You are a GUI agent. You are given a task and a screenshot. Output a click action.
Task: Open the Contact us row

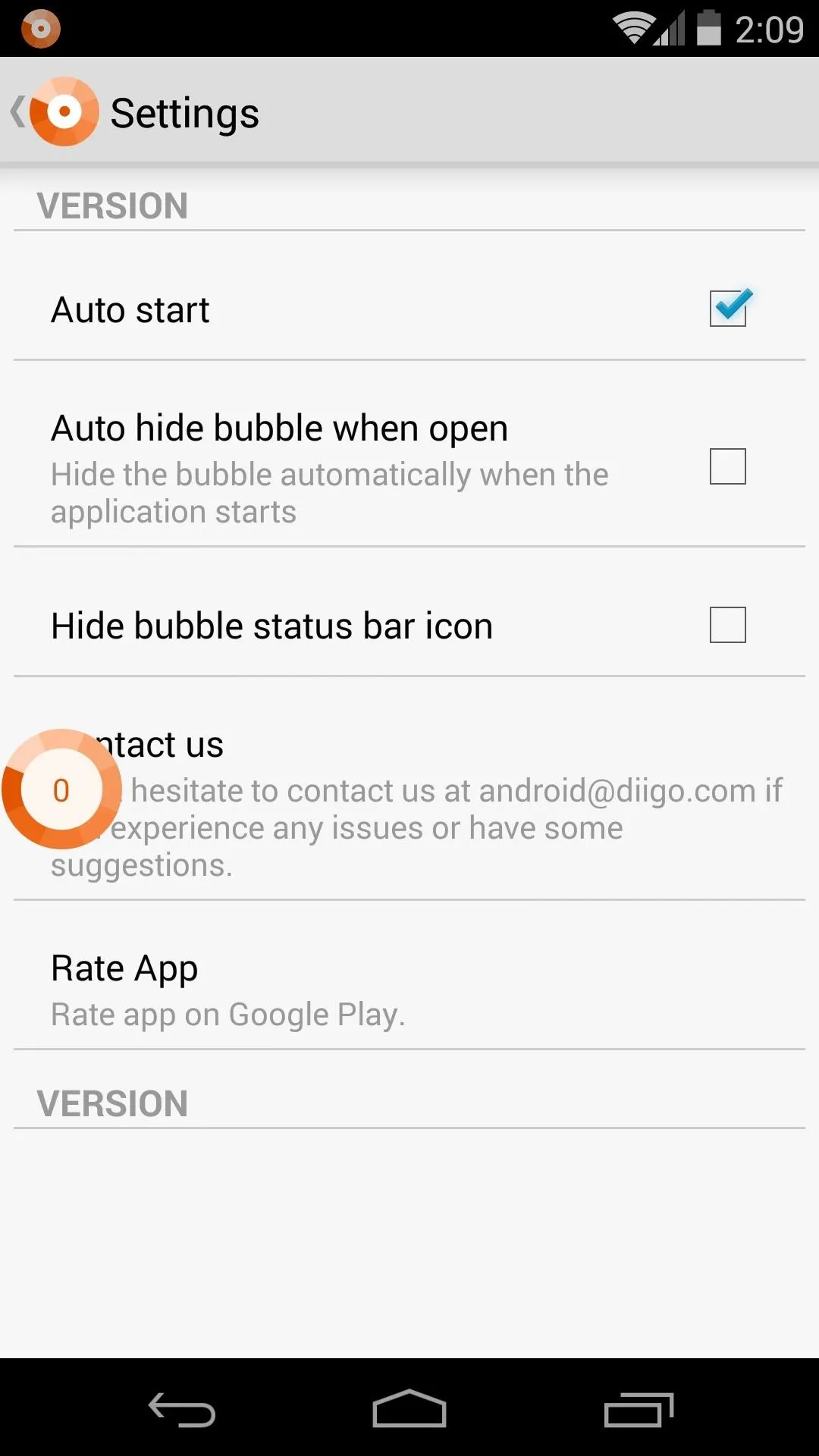pyautogui.click(x=409, y=789)
